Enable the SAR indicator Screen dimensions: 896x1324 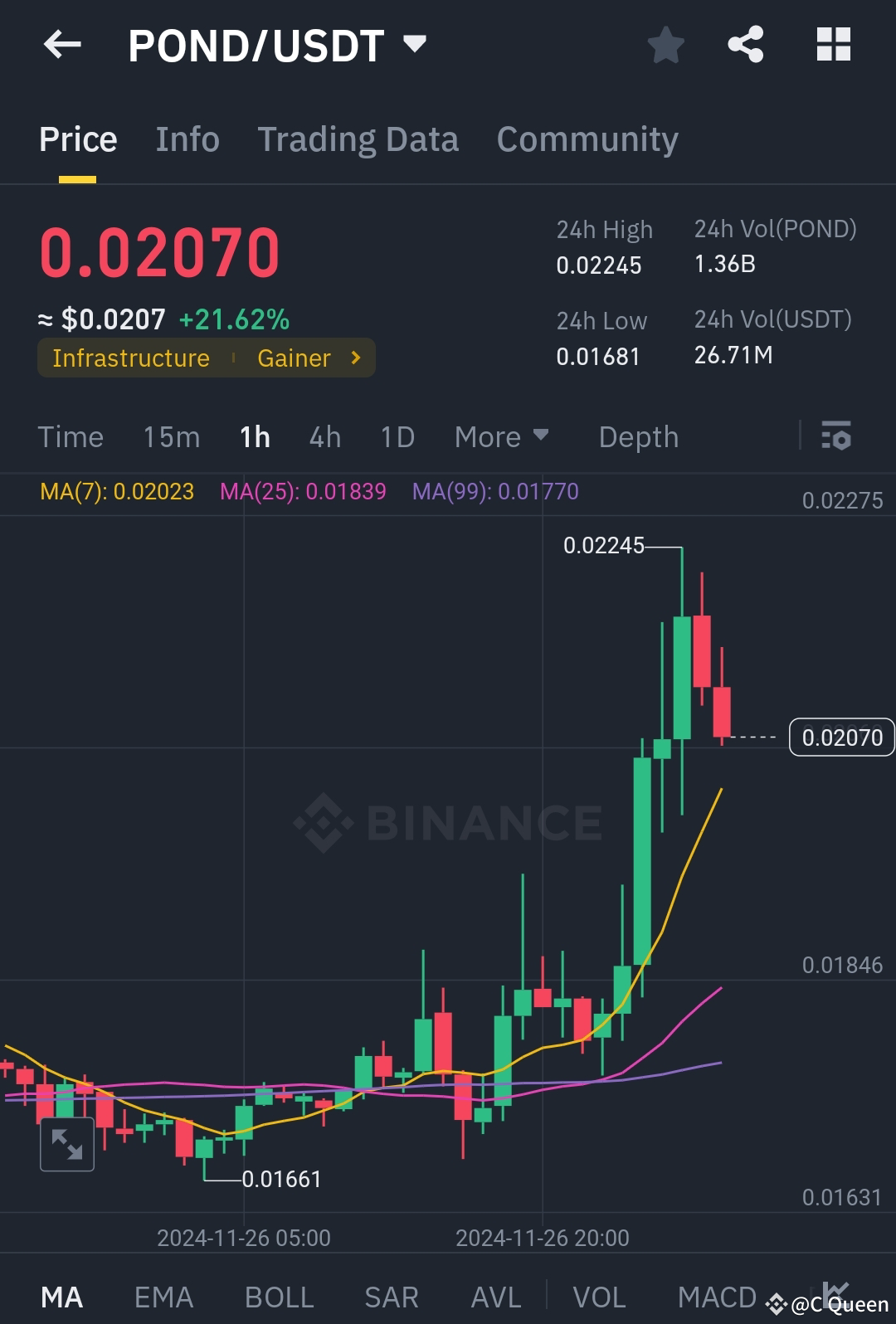[390, 1296]
